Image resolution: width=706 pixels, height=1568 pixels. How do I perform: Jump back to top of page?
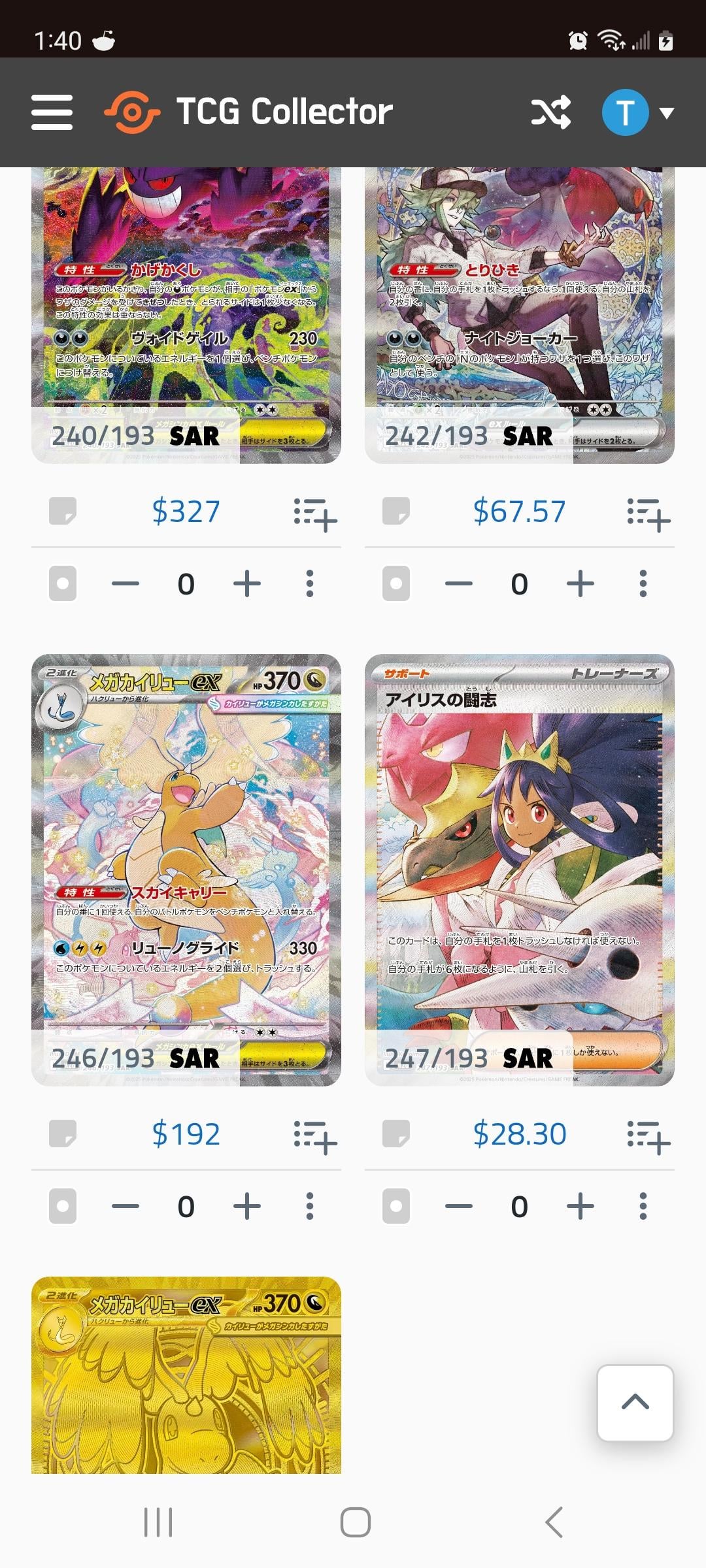click(x=635, y=1402)
